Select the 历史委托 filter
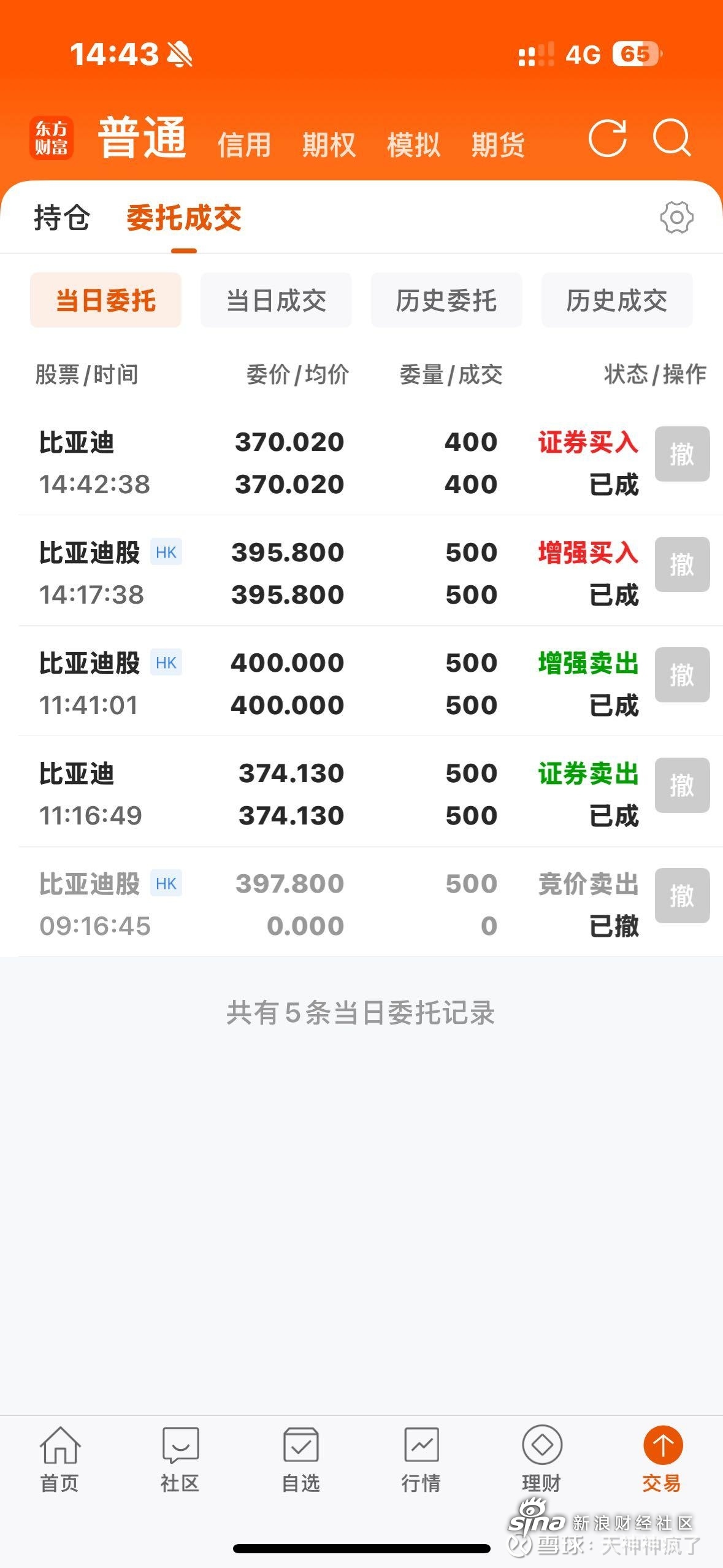The width and height of the screenshot is (723, 1568). point(446,301)
